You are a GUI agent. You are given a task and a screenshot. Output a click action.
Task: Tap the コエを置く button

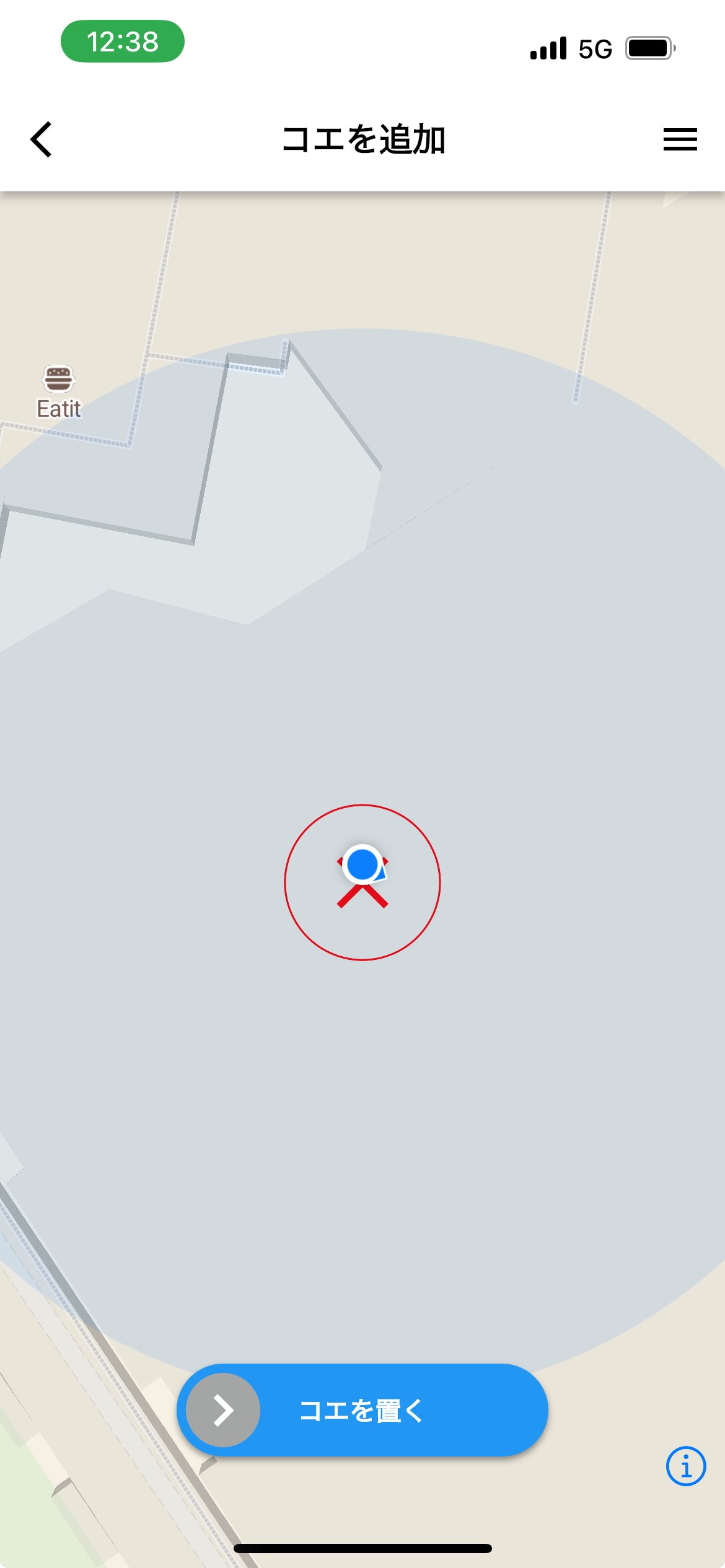tap(362, 1410)
